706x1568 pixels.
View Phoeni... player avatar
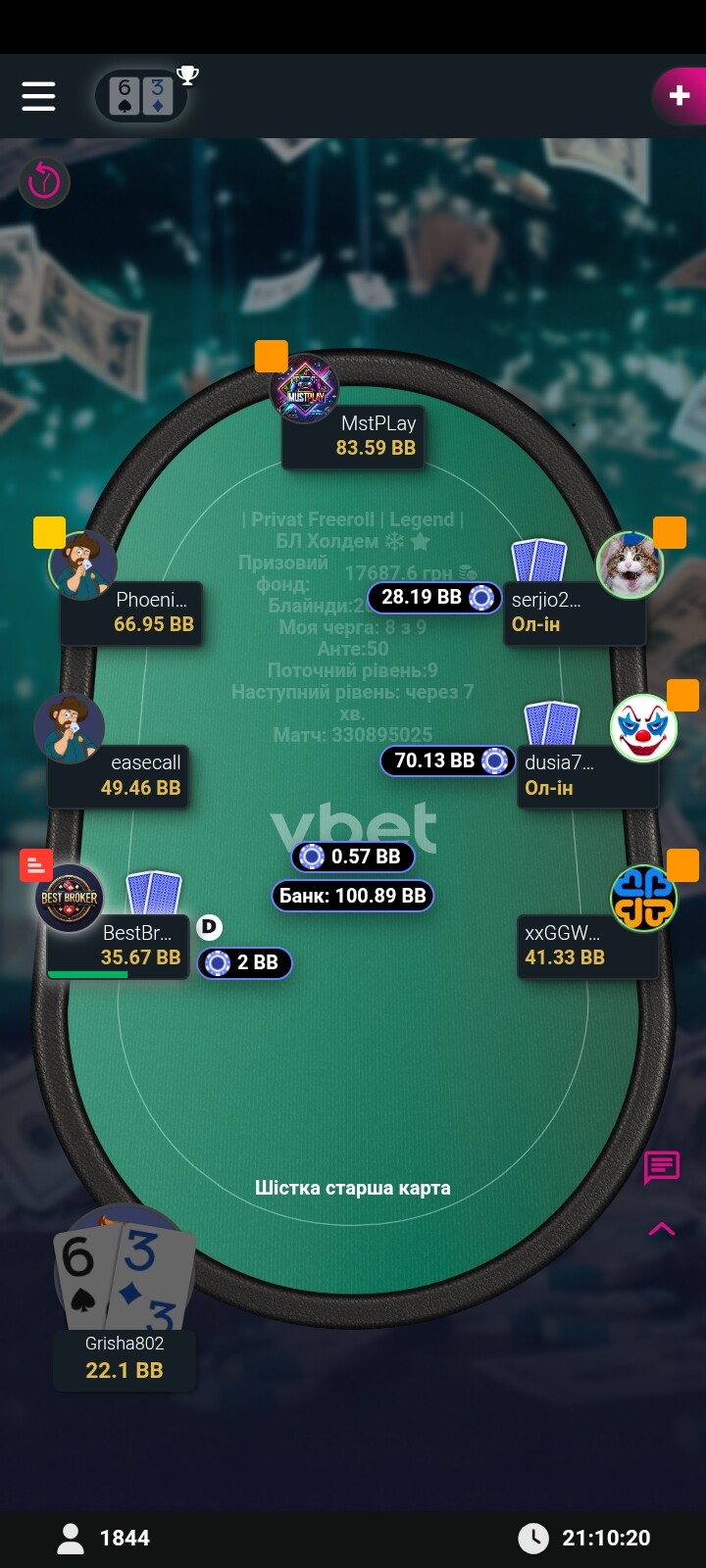point(82,565)
